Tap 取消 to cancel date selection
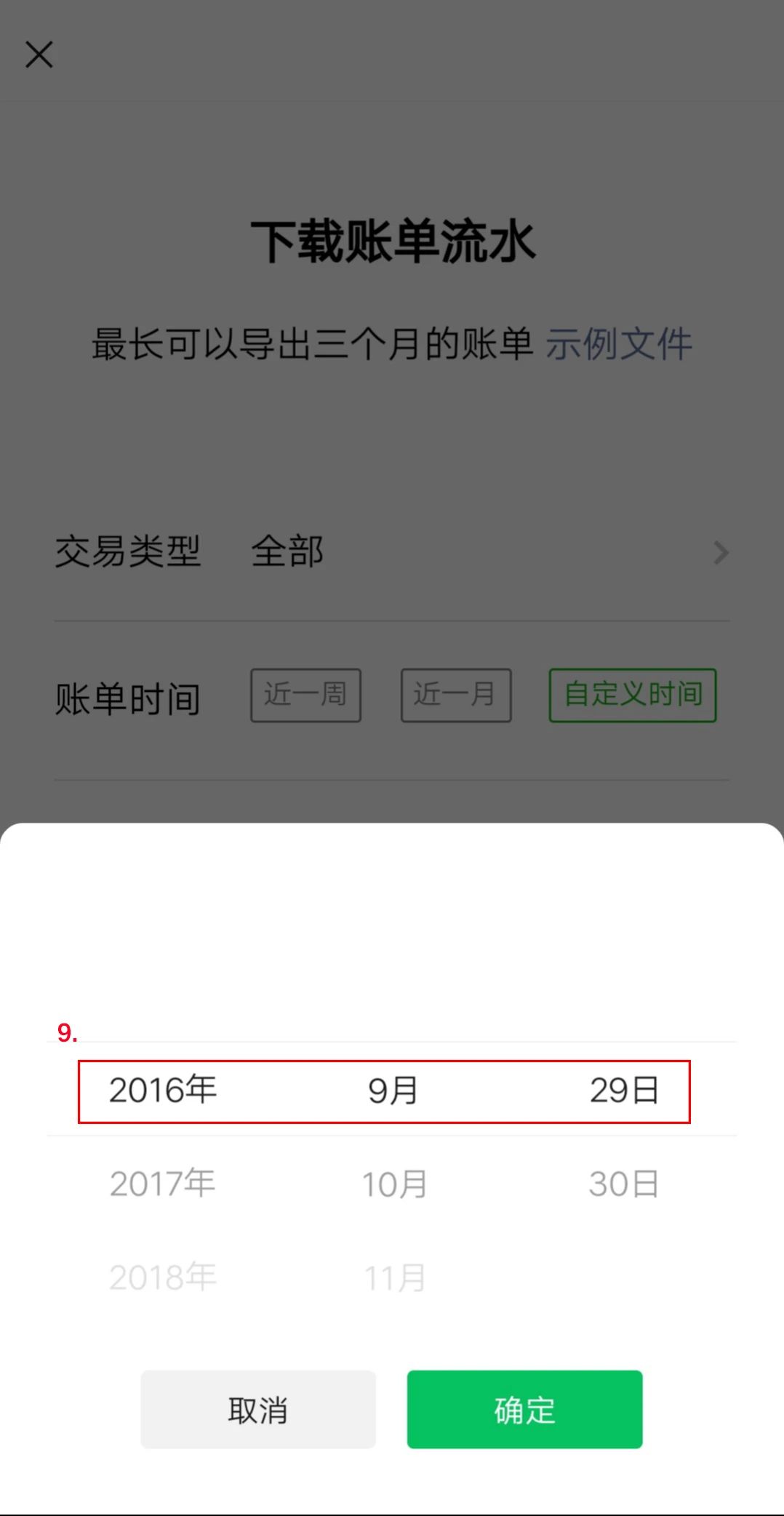Viewport: 784px width, 1516px height. [x=258, y=1409]
